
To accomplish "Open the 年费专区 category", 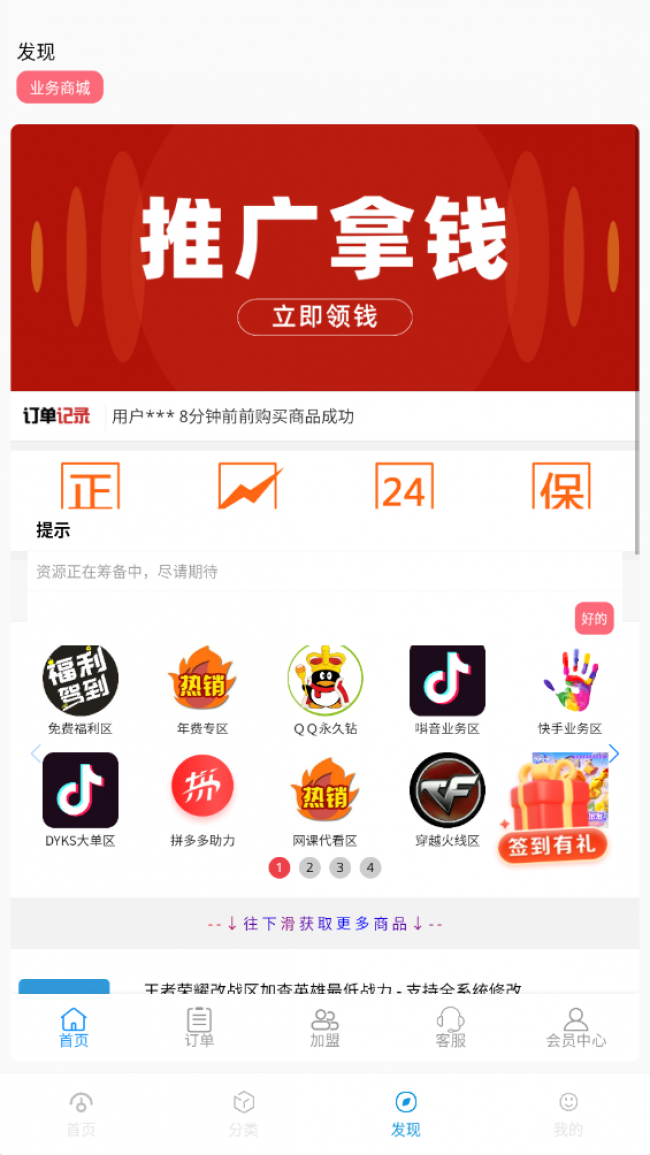I will tap(202, 689).
